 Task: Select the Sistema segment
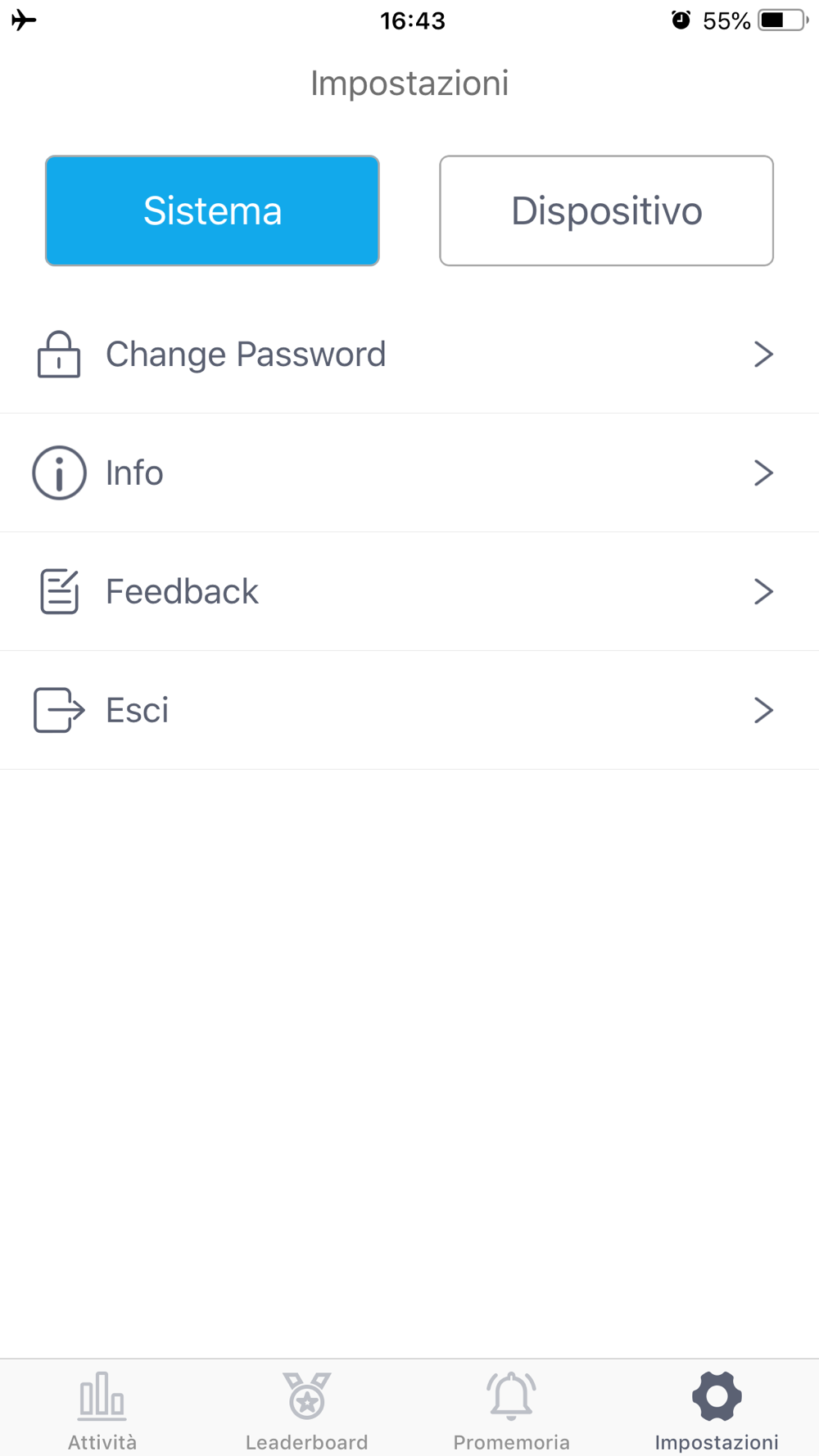coord(212,210)
